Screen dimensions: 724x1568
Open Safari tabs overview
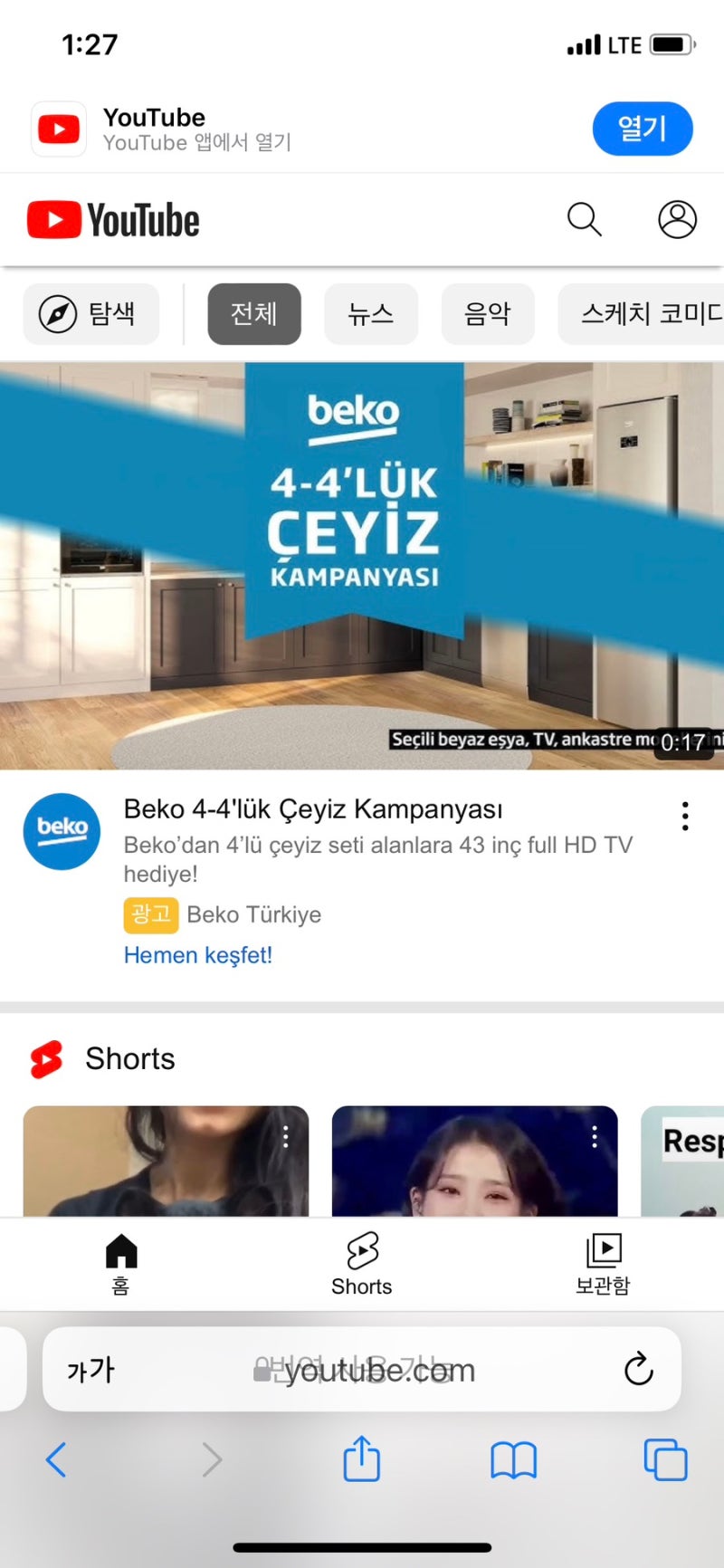point(665,1459)
